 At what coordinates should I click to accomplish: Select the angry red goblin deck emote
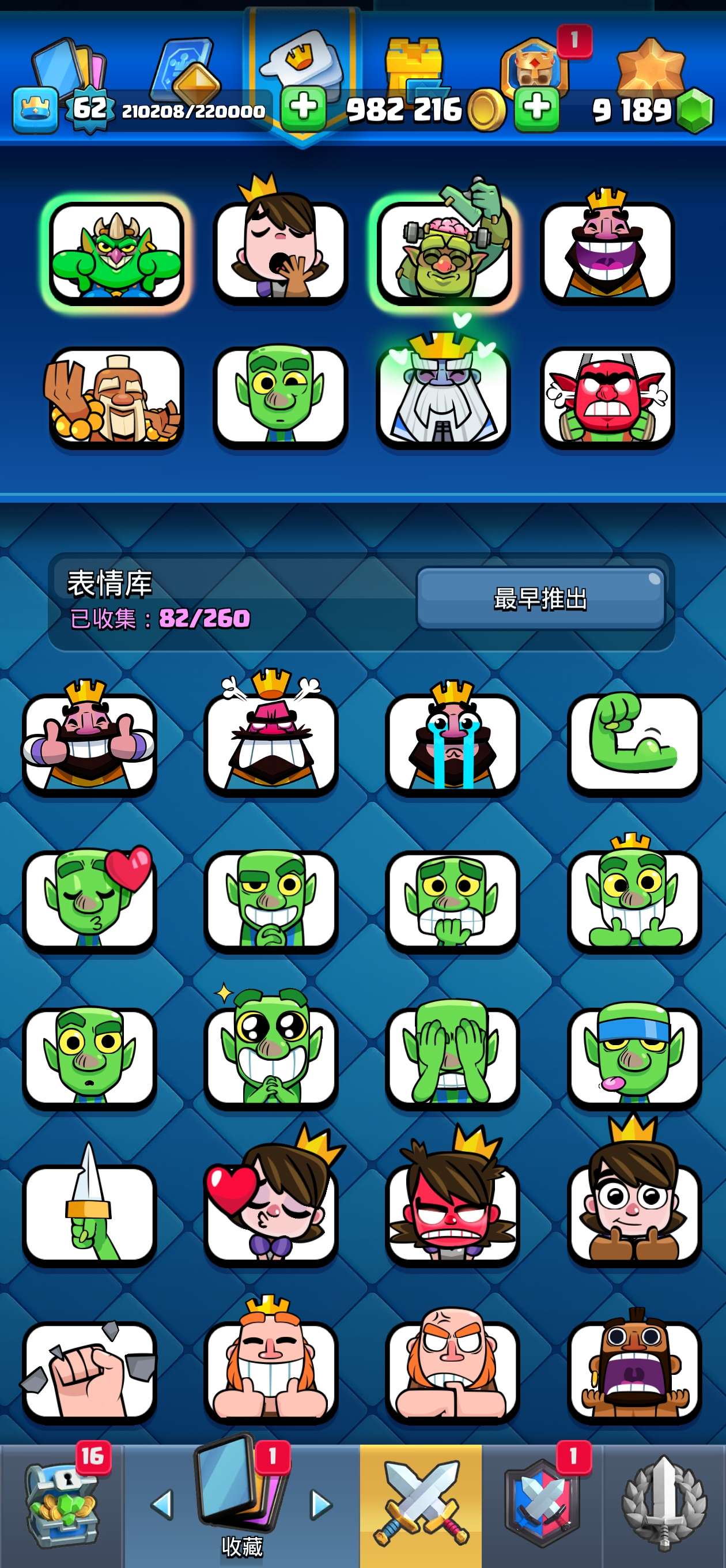[607, 397]
